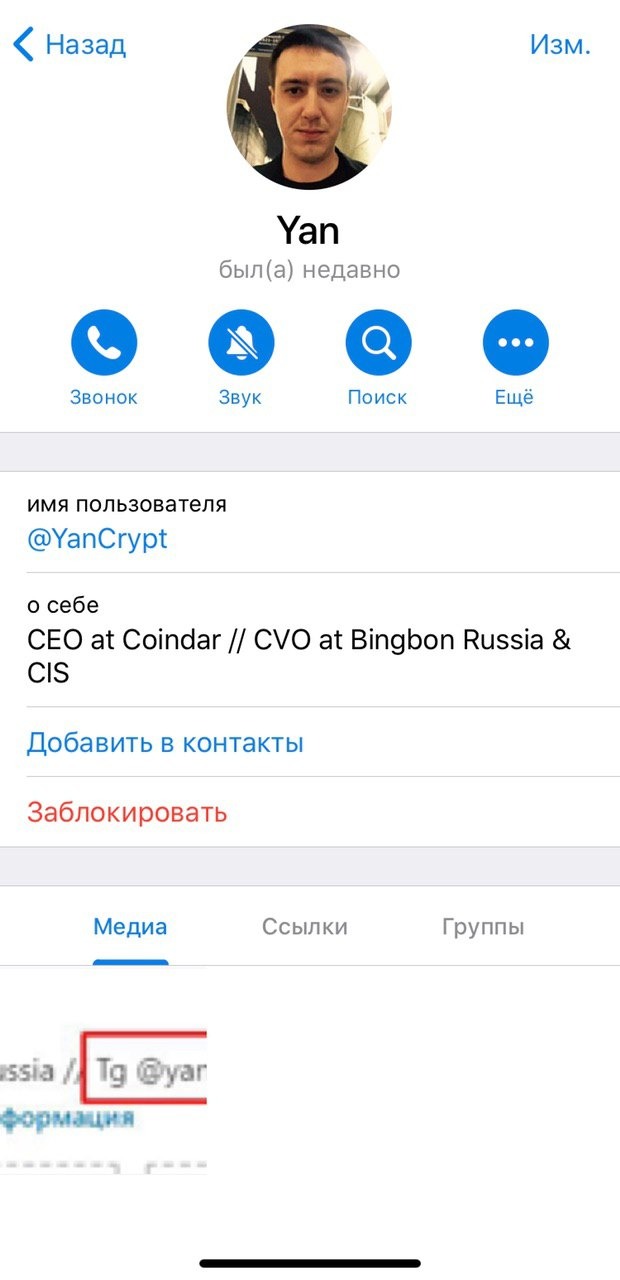Tap the @YanCrypt username link

pos(97,540)
